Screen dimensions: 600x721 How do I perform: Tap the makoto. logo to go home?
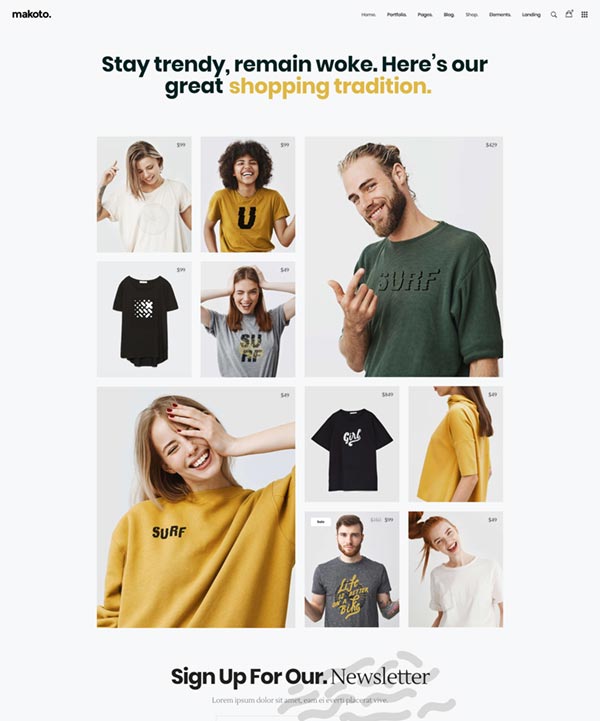point(31,14)
